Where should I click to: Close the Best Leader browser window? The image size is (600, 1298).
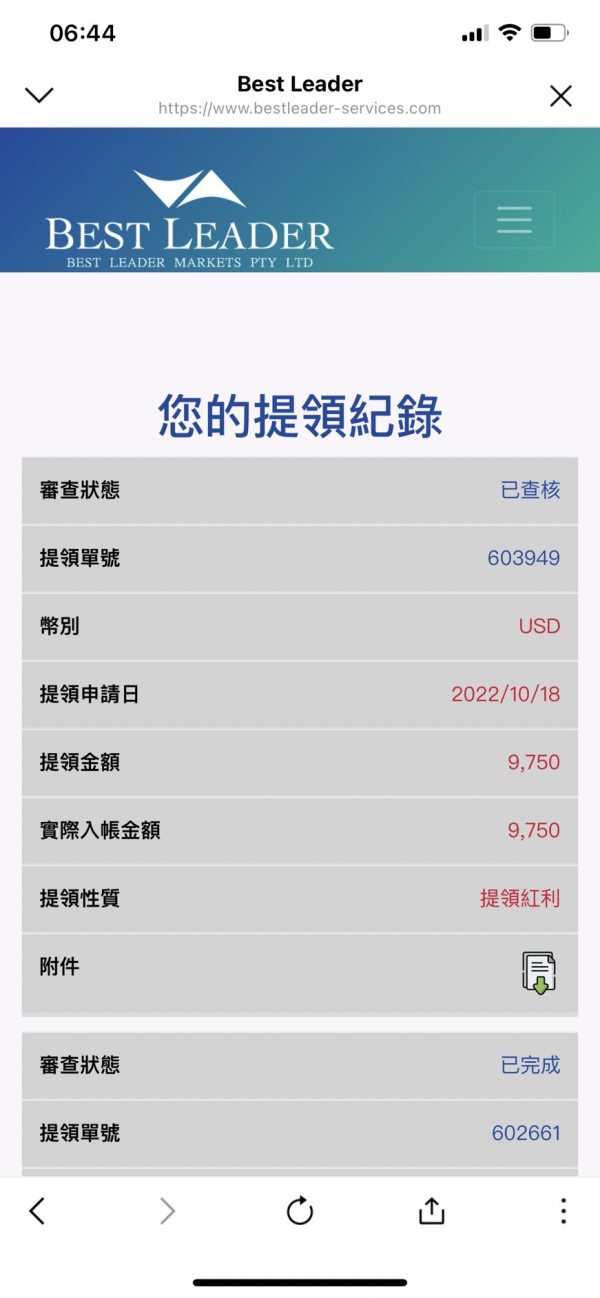561,95
